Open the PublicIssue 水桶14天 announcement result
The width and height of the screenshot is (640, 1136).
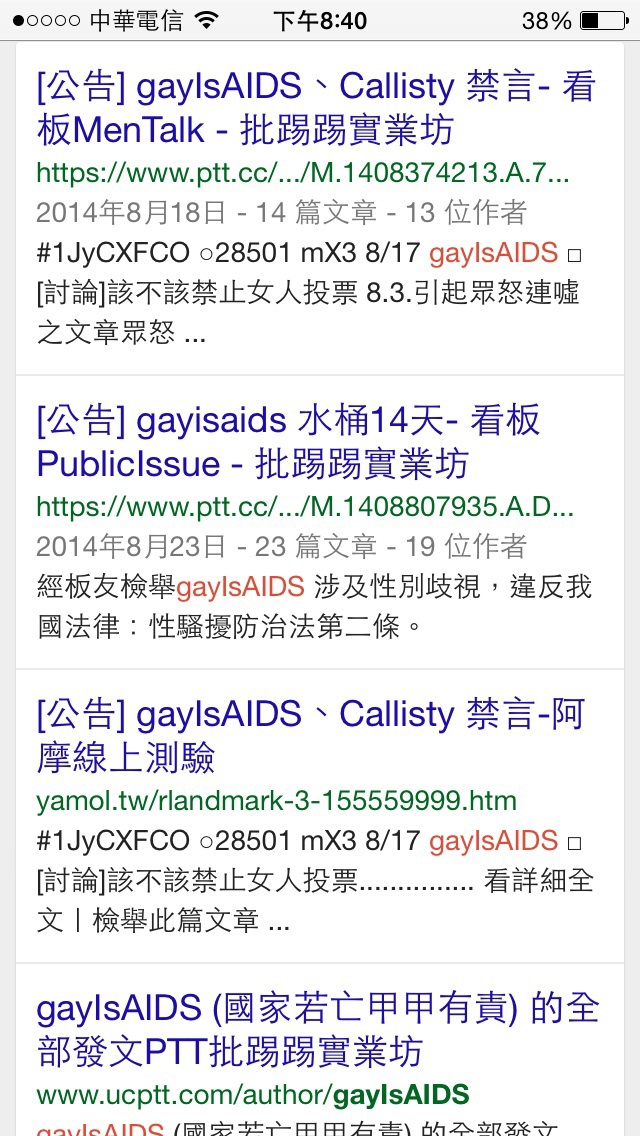point(288,441)
